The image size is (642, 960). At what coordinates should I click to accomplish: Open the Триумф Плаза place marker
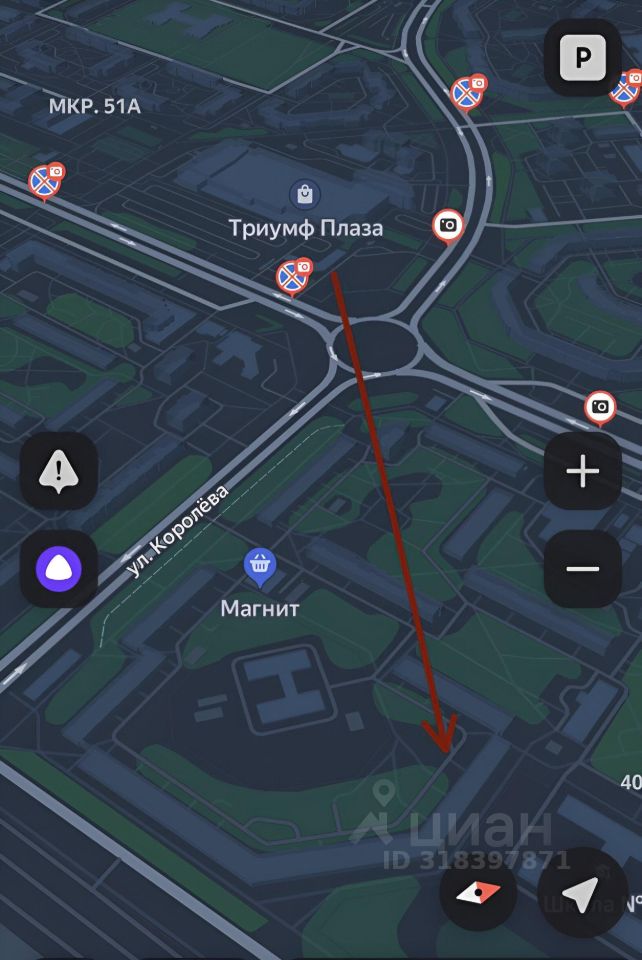[x=304, y=193]
